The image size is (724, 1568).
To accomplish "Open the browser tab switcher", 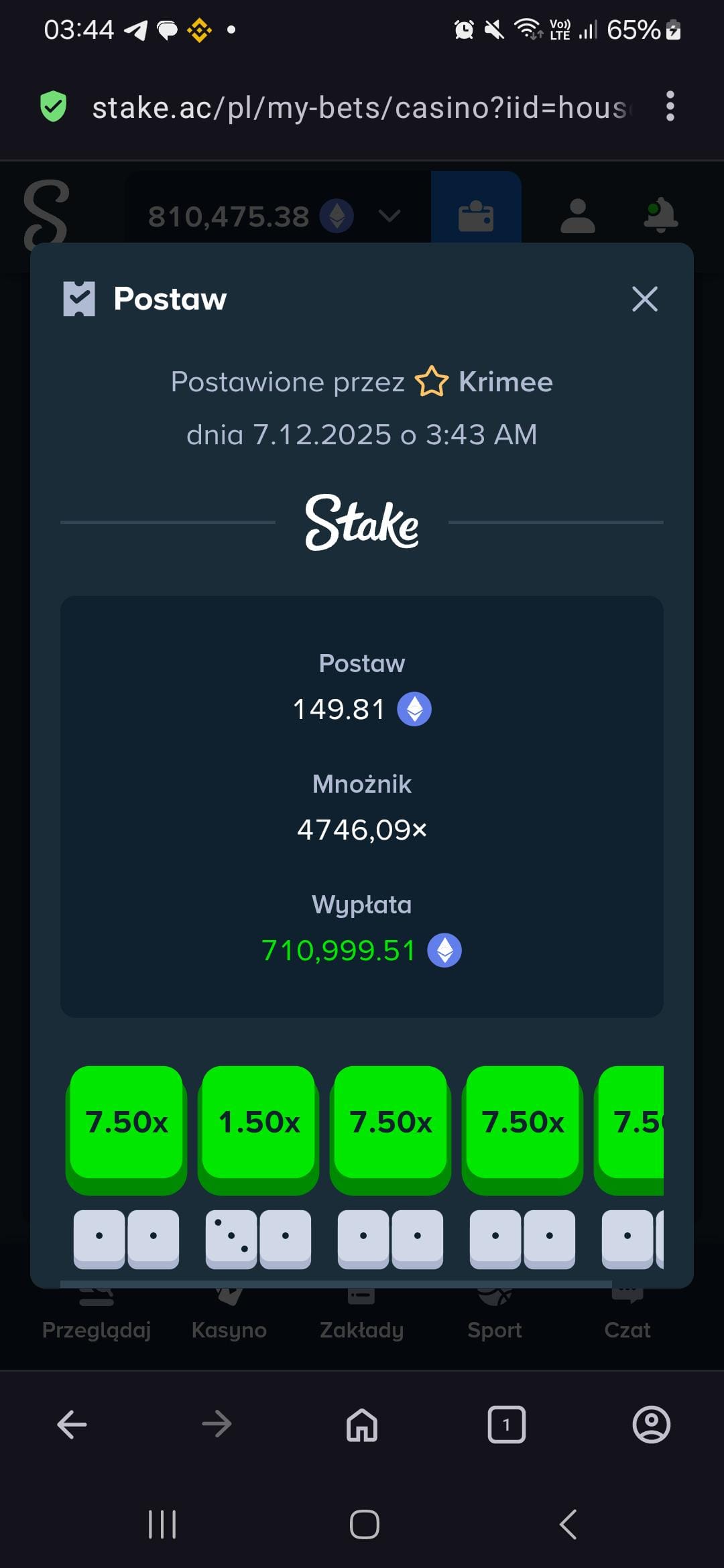I will click(506, 1425).
